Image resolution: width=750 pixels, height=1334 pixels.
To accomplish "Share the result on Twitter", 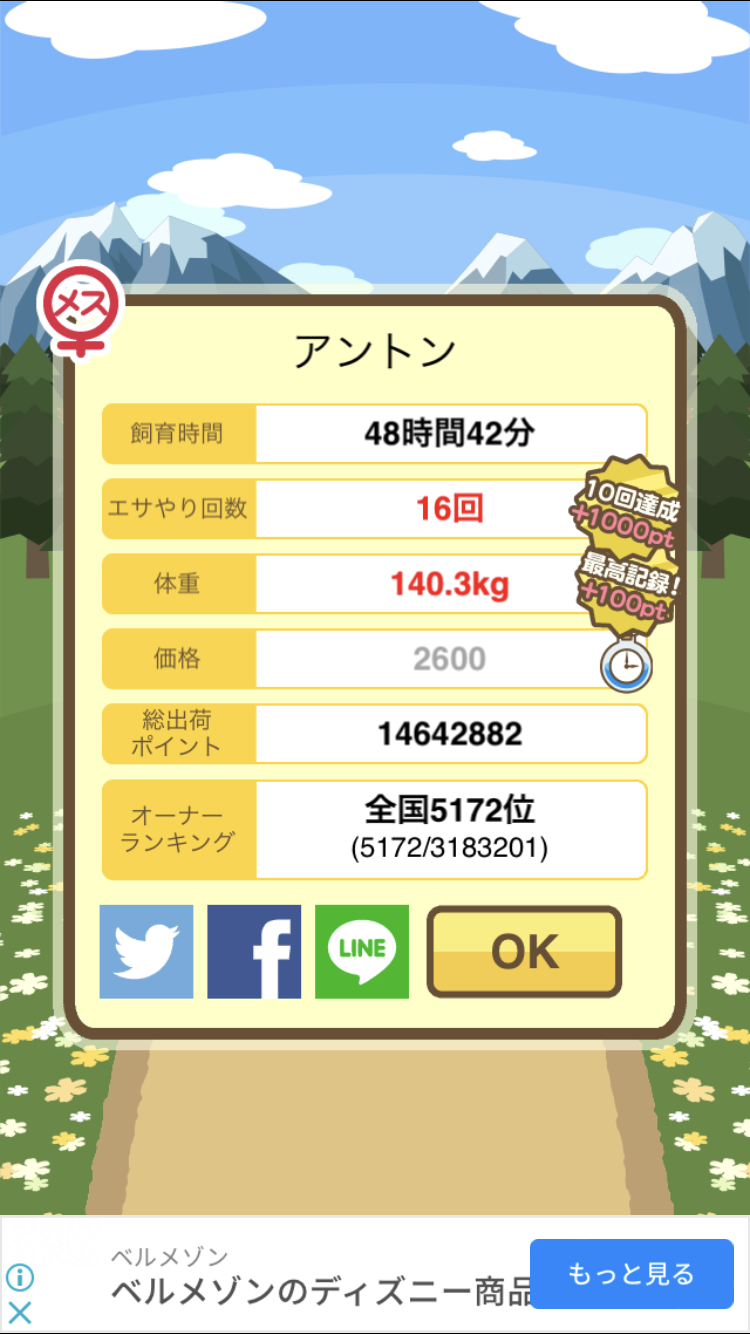I will tap(146, 951).
